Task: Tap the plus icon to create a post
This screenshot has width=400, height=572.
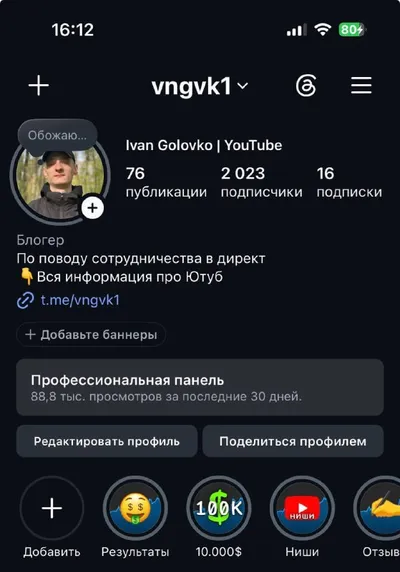Action: coord(39,86)
